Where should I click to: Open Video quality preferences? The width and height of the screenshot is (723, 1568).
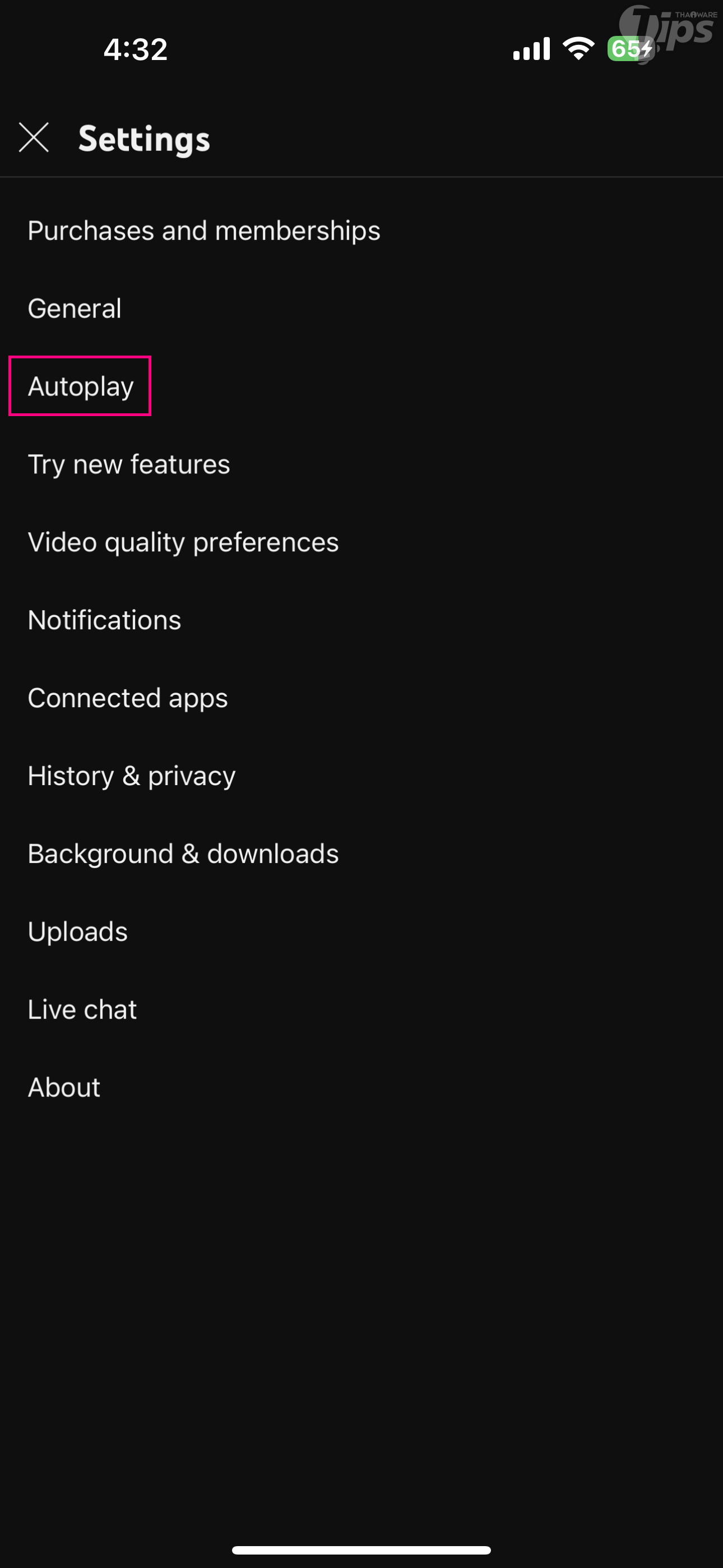point(183,542)
